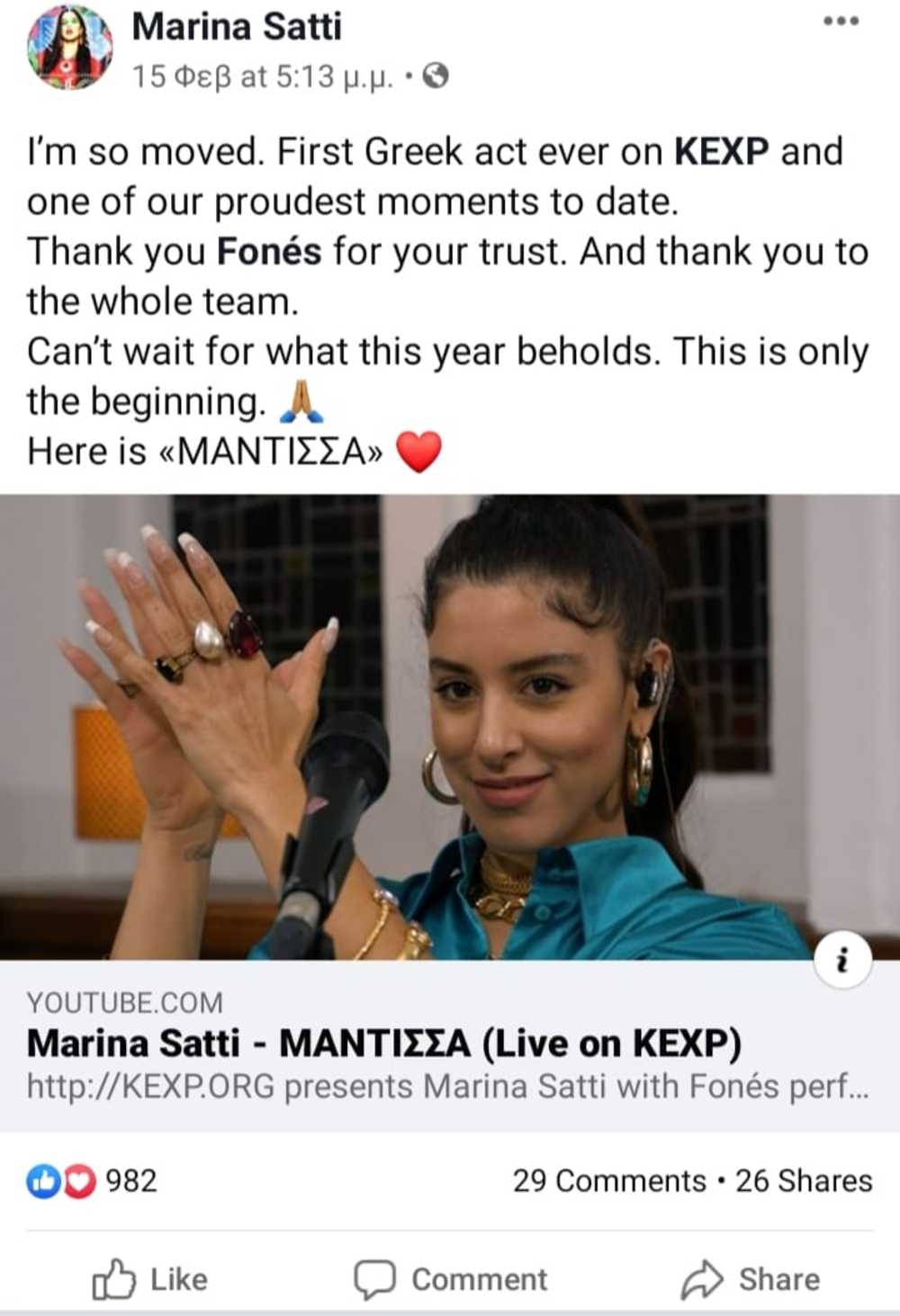The image size is (900, 1316).
Task: Open the KEXP page link
Action: click(x=721, y=151)
